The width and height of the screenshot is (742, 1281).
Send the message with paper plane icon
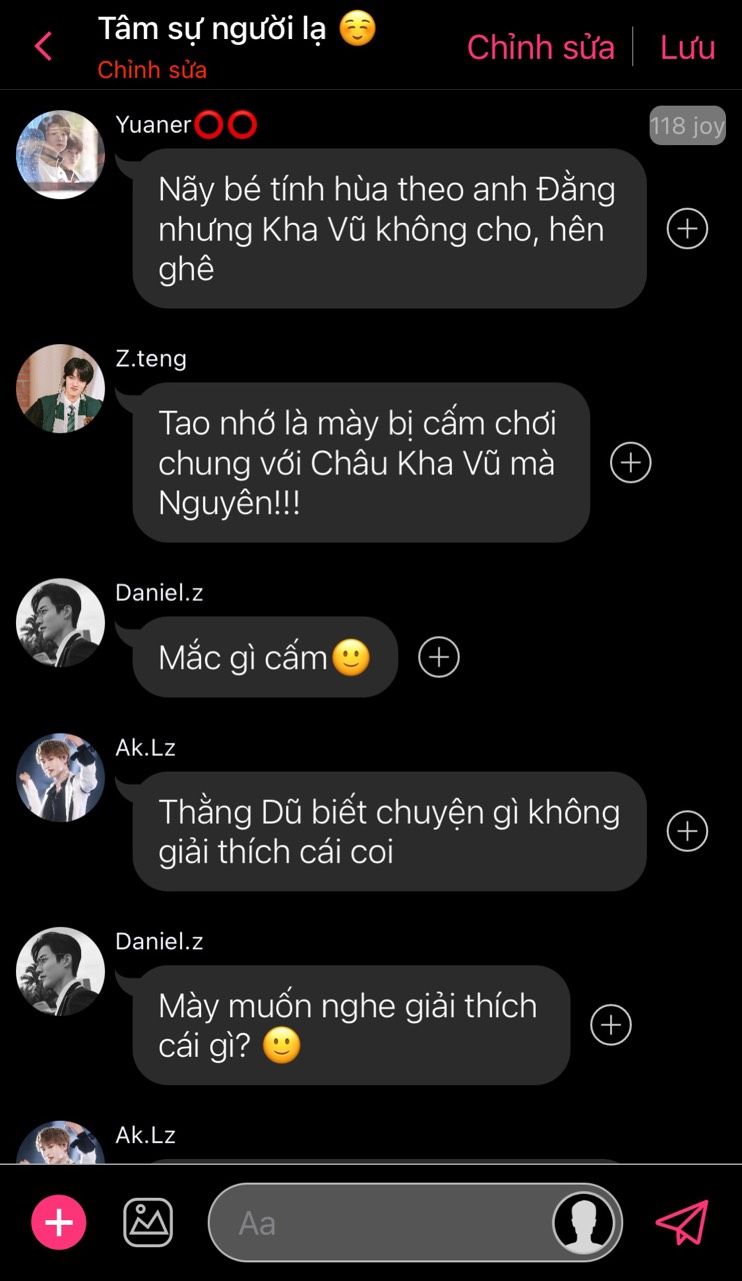682,1222
